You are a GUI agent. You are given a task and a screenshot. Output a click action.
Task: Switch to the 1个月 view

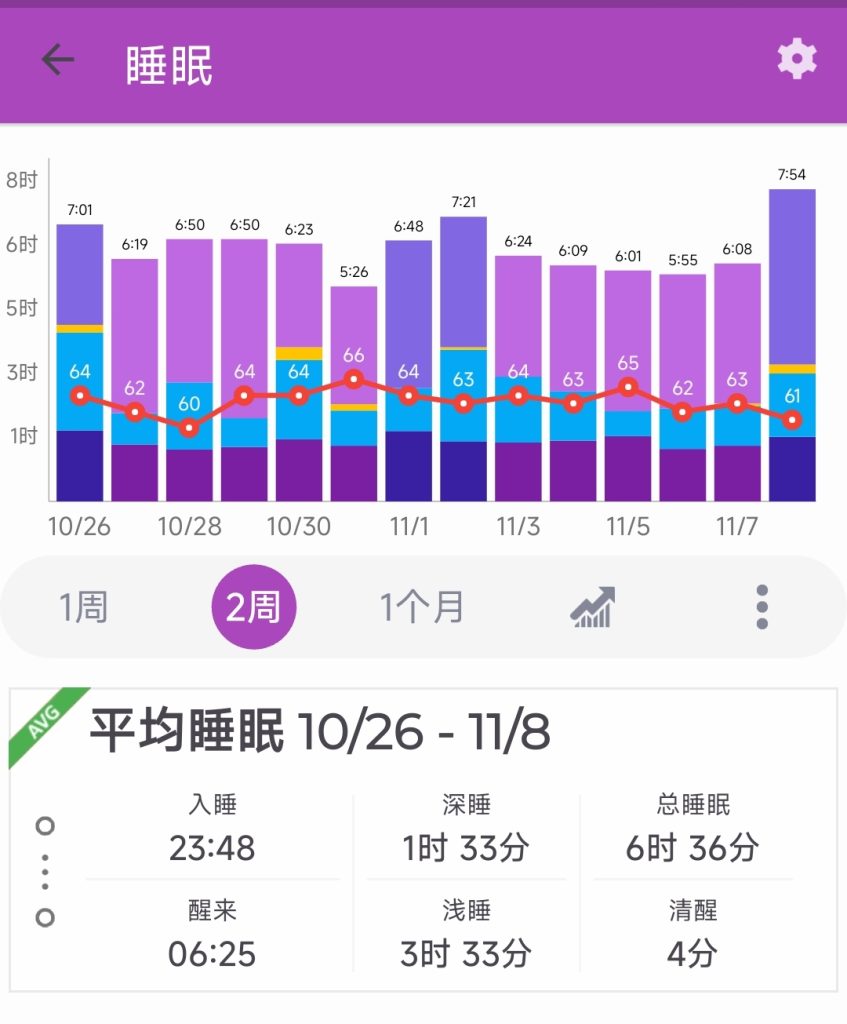coord(422,607)
